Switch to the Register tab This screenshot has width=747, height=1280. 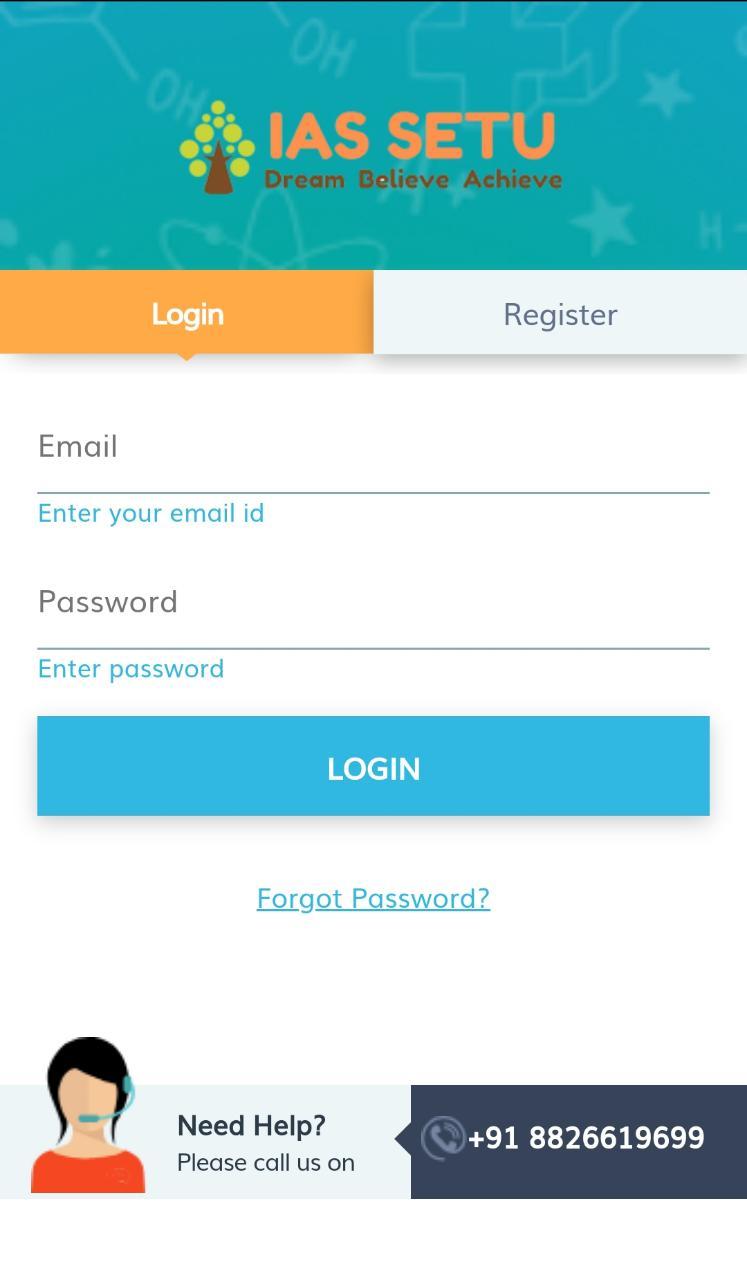pyautogui.click(x=560, y=312)
